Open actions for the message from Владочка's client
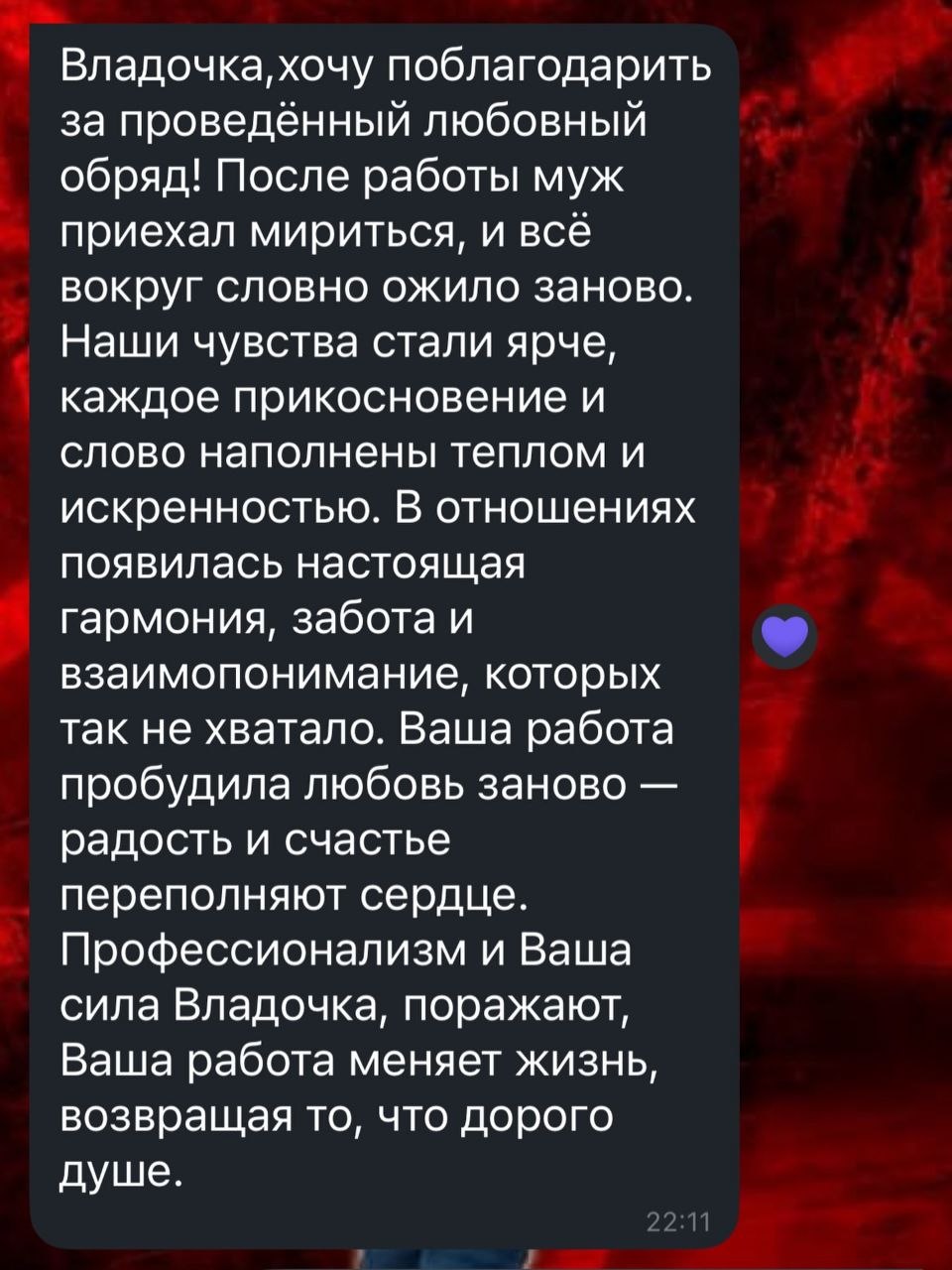 (385, 635)
